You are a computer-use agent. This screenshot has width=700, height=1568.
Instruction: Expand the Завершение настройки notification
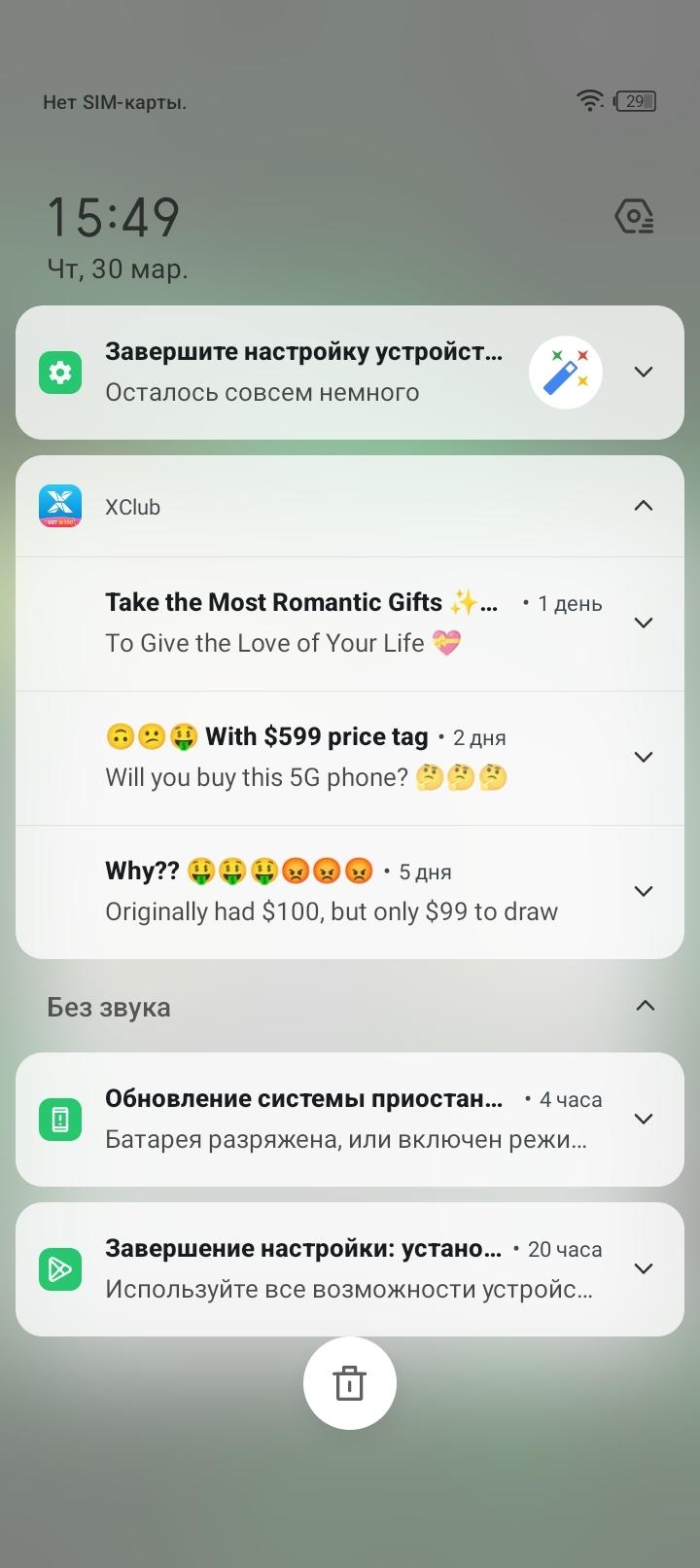644,1268
